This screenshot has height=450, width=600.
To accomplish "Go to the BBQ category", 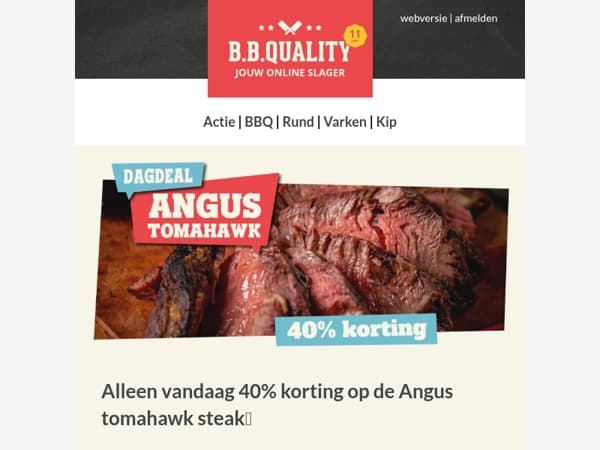I will pos(259,122).
